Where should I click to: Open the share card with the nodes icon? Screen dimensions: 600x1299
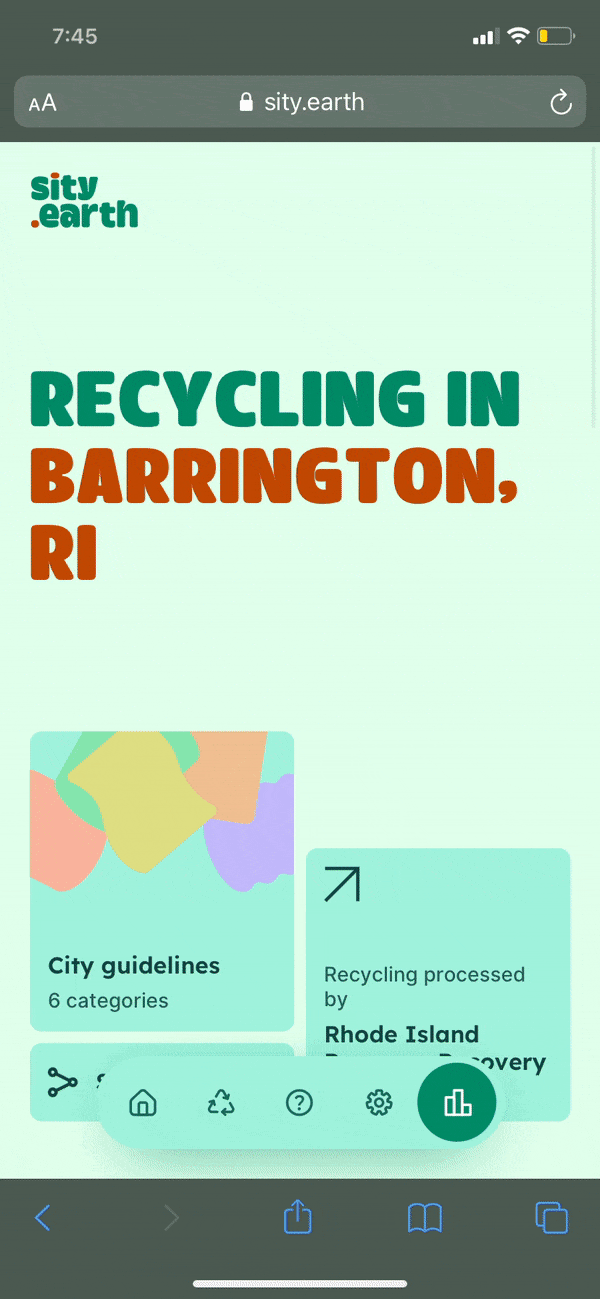(65, 1080)
